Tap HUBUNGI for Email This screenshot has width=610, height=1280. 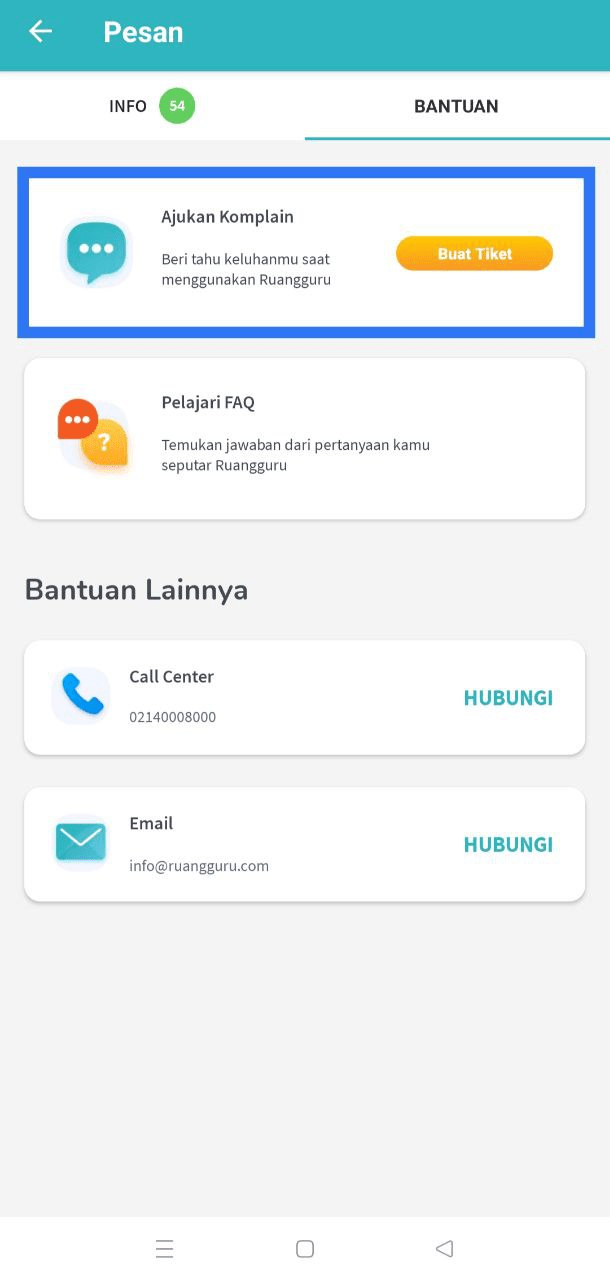pyautogui.click(x=508, y=845)
